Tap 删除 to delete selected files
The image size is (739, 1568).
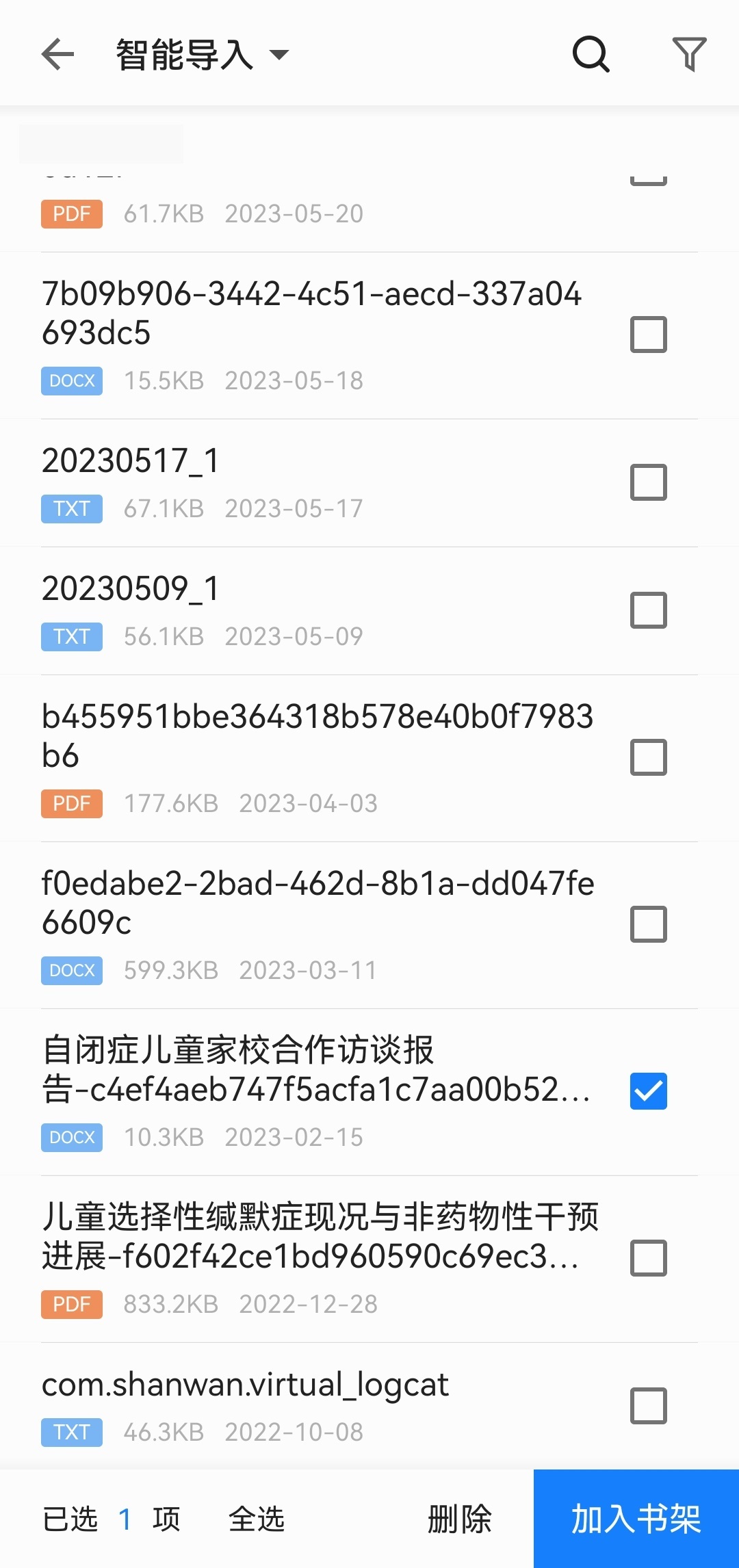(x=460, y=1518)
